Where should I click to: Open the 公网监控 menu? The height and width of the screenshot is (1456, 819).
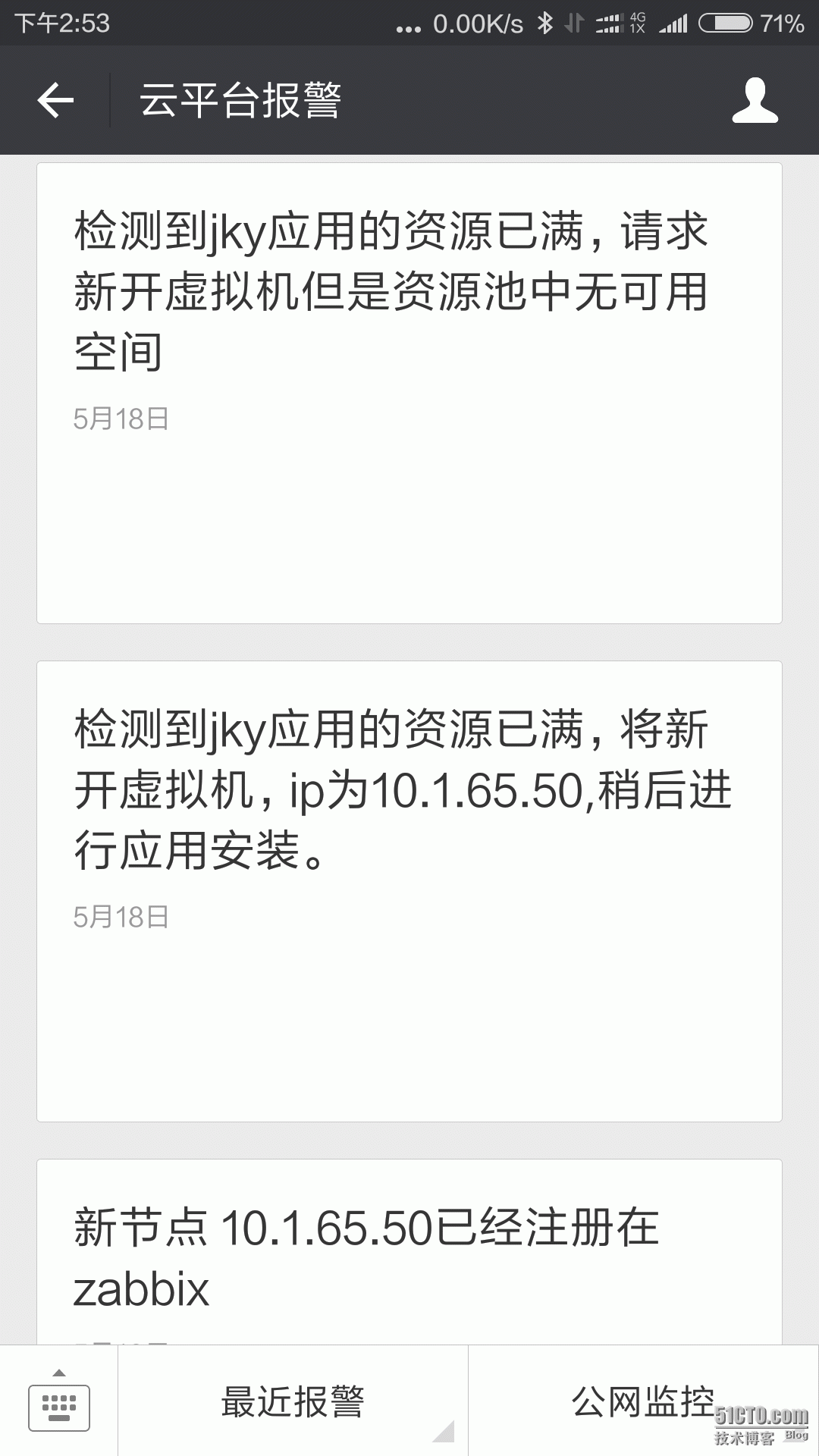643,1401
